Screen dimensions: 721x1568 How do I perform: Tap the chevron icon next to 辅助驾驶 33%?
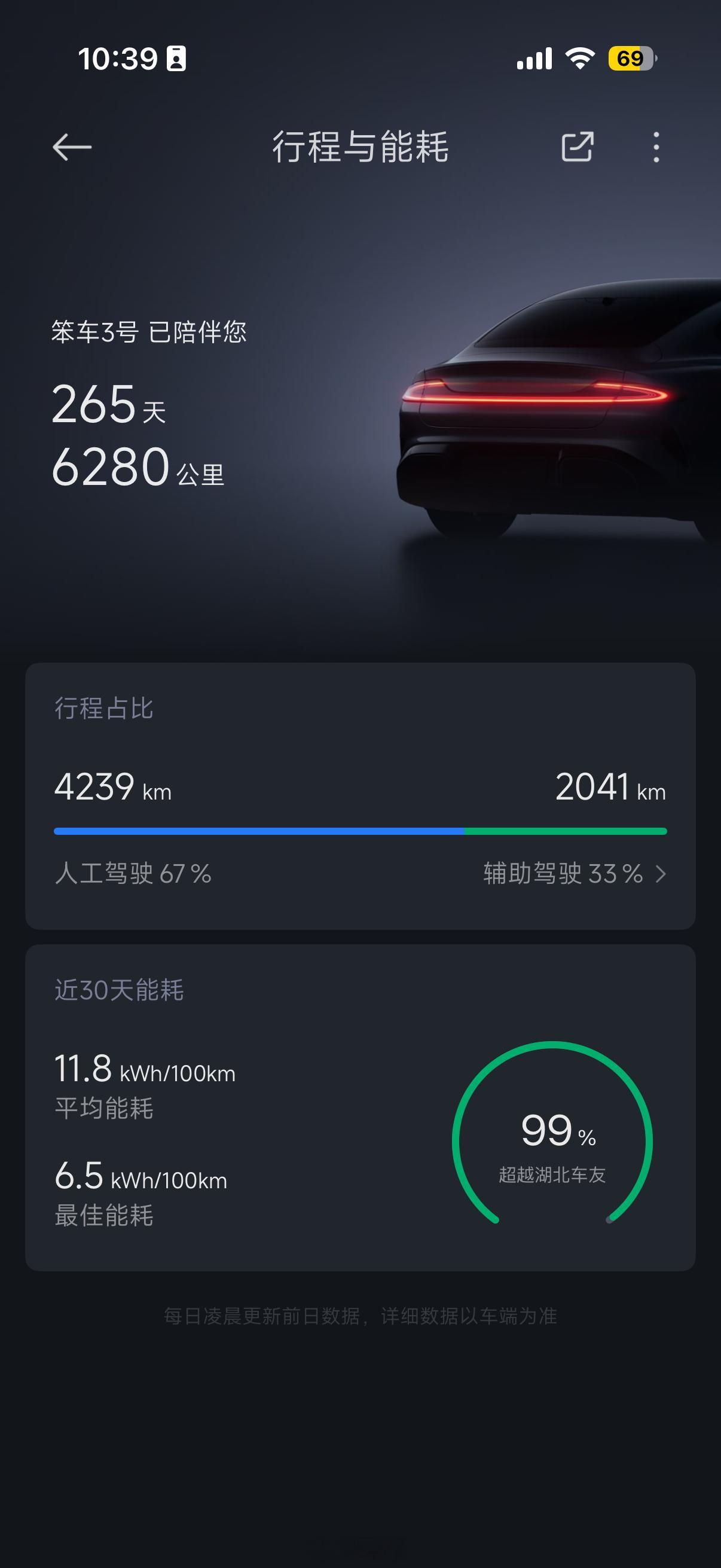[x=663, y=875]
